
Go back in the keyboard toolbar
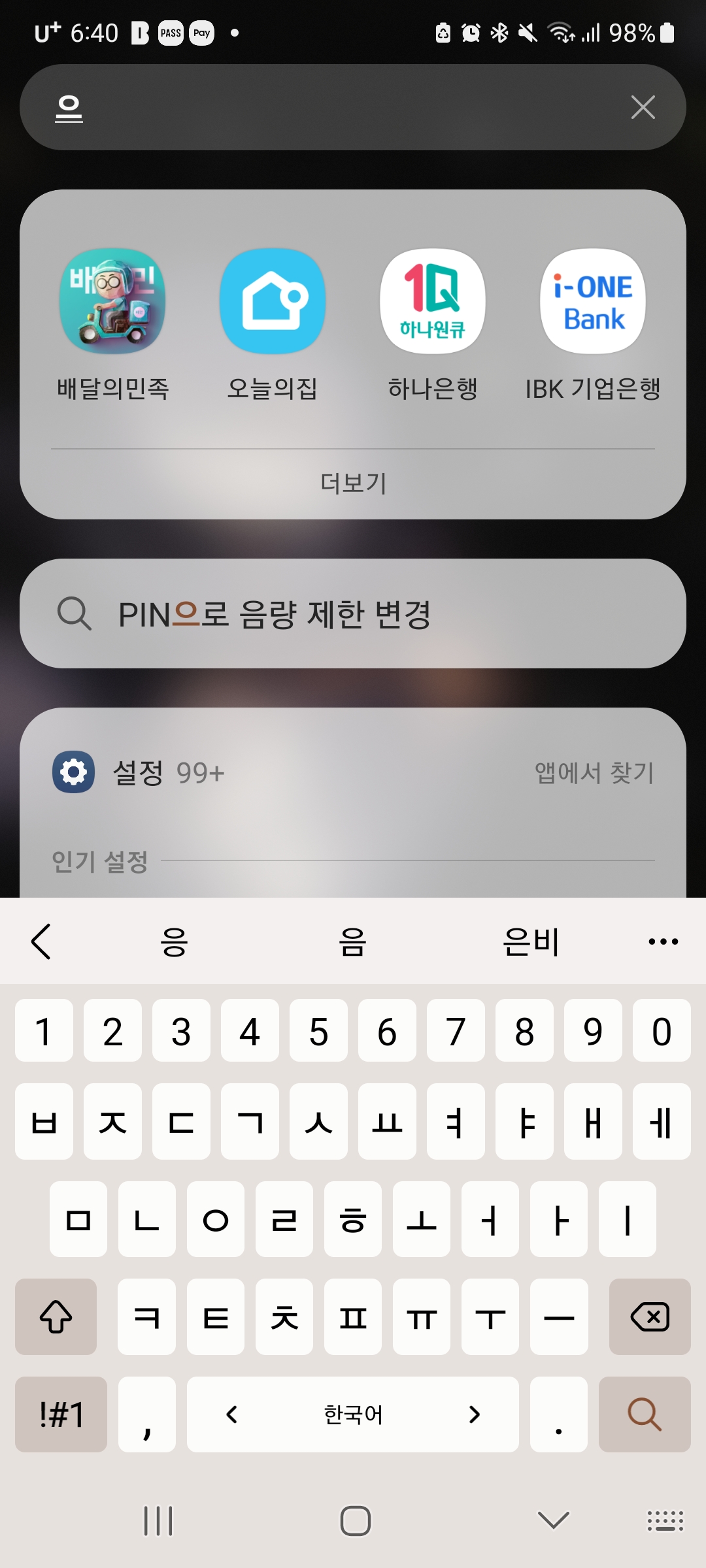41,941
